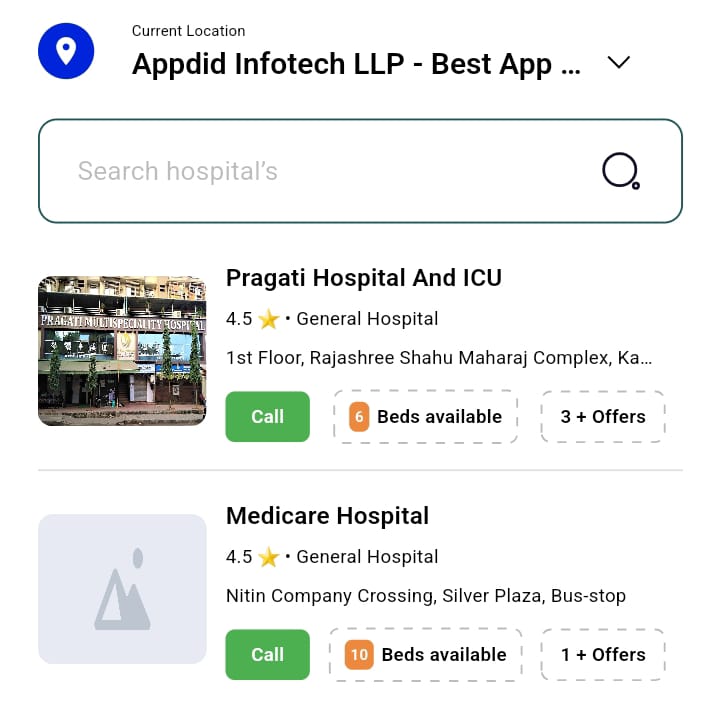Call Pragati Hospital And ICU
The width and height of the screenshot is (720, 706).
(267, 417)
